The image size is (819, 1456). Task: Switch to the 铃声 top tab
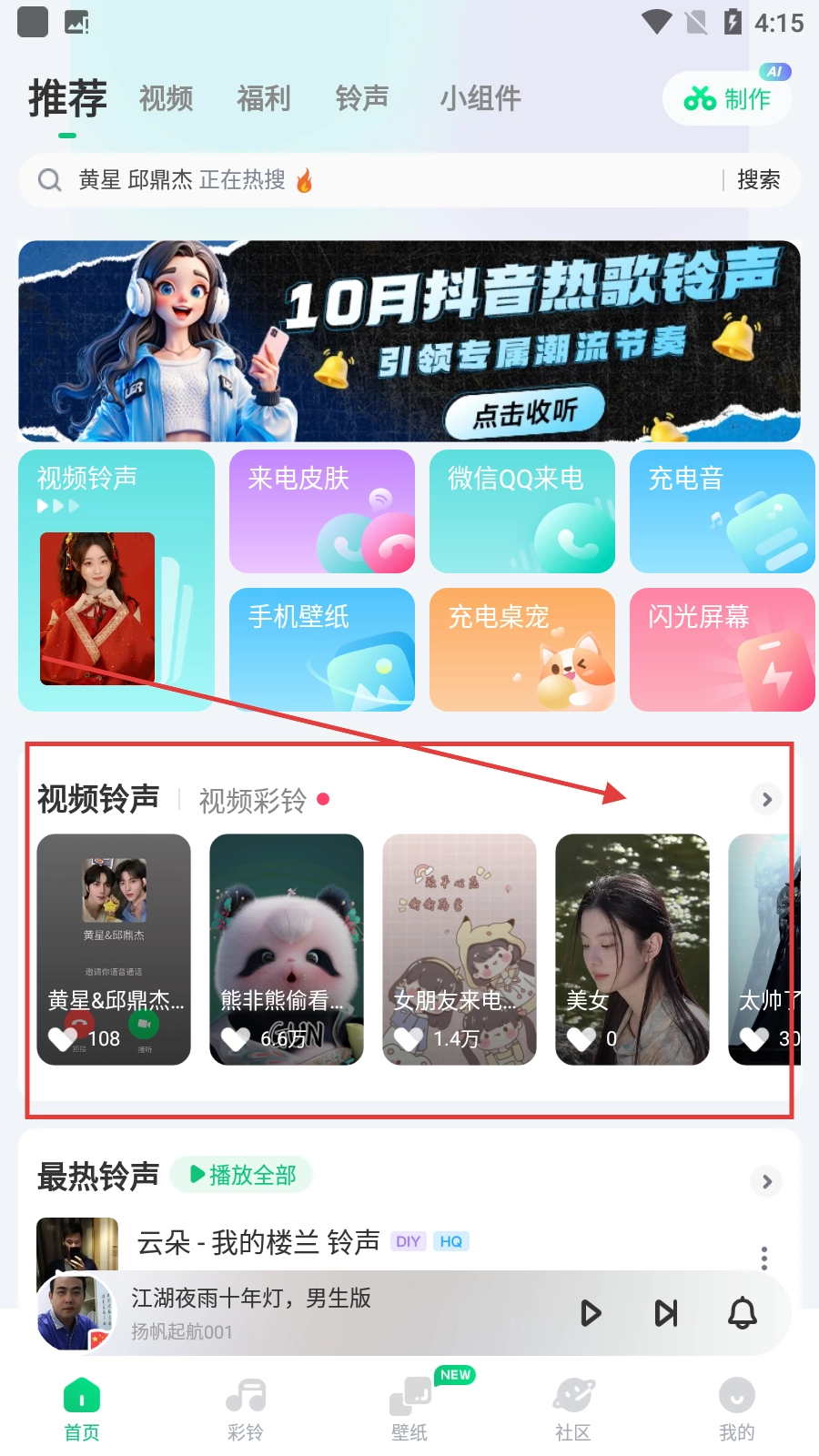tap(361, 98)
